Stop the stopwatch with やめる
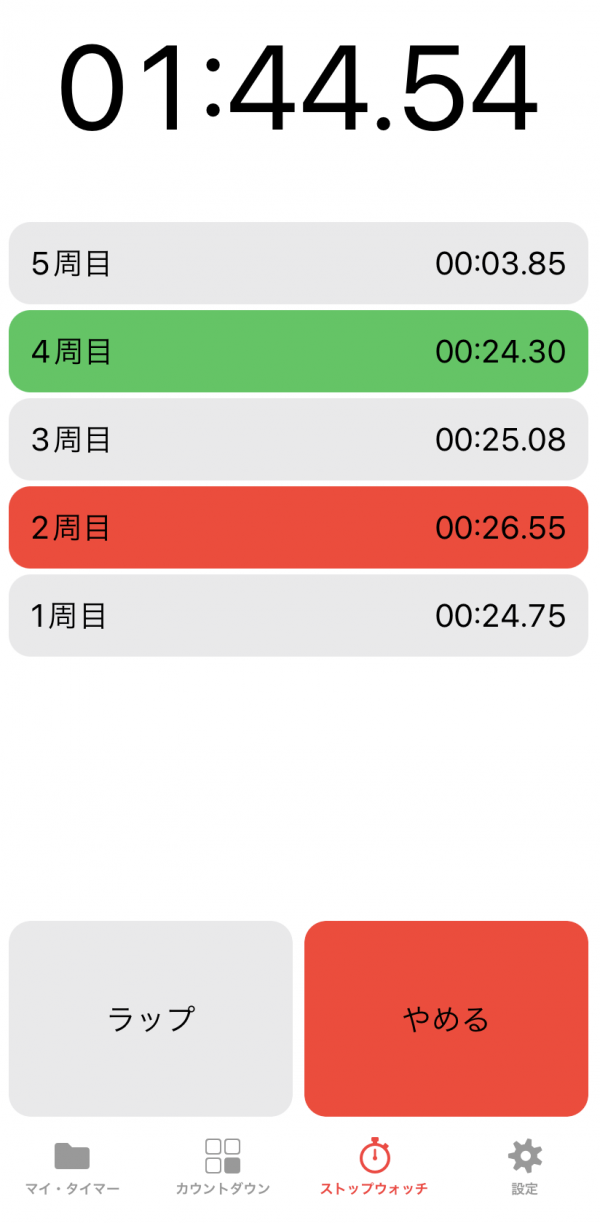This screenshot has height=1223, width=600. tap(446, 1018)
